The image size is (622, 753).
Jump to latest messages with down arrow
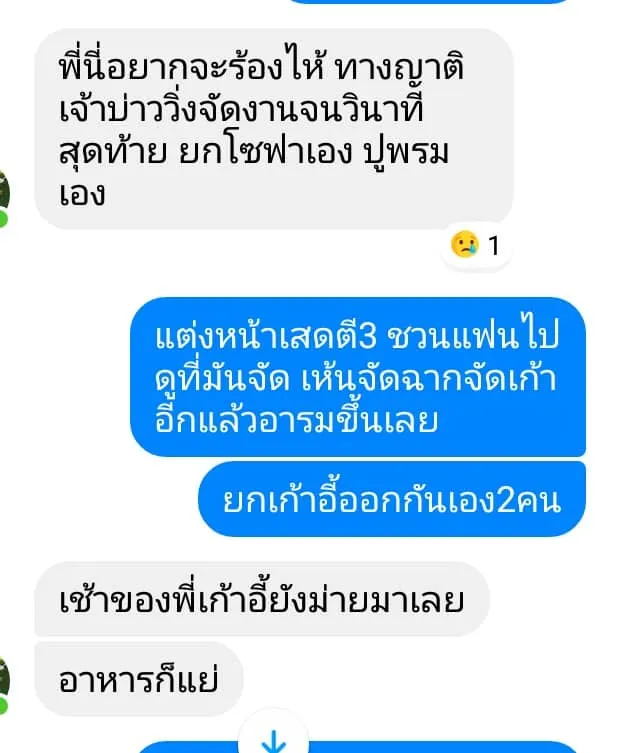click(x=273, y=738)
